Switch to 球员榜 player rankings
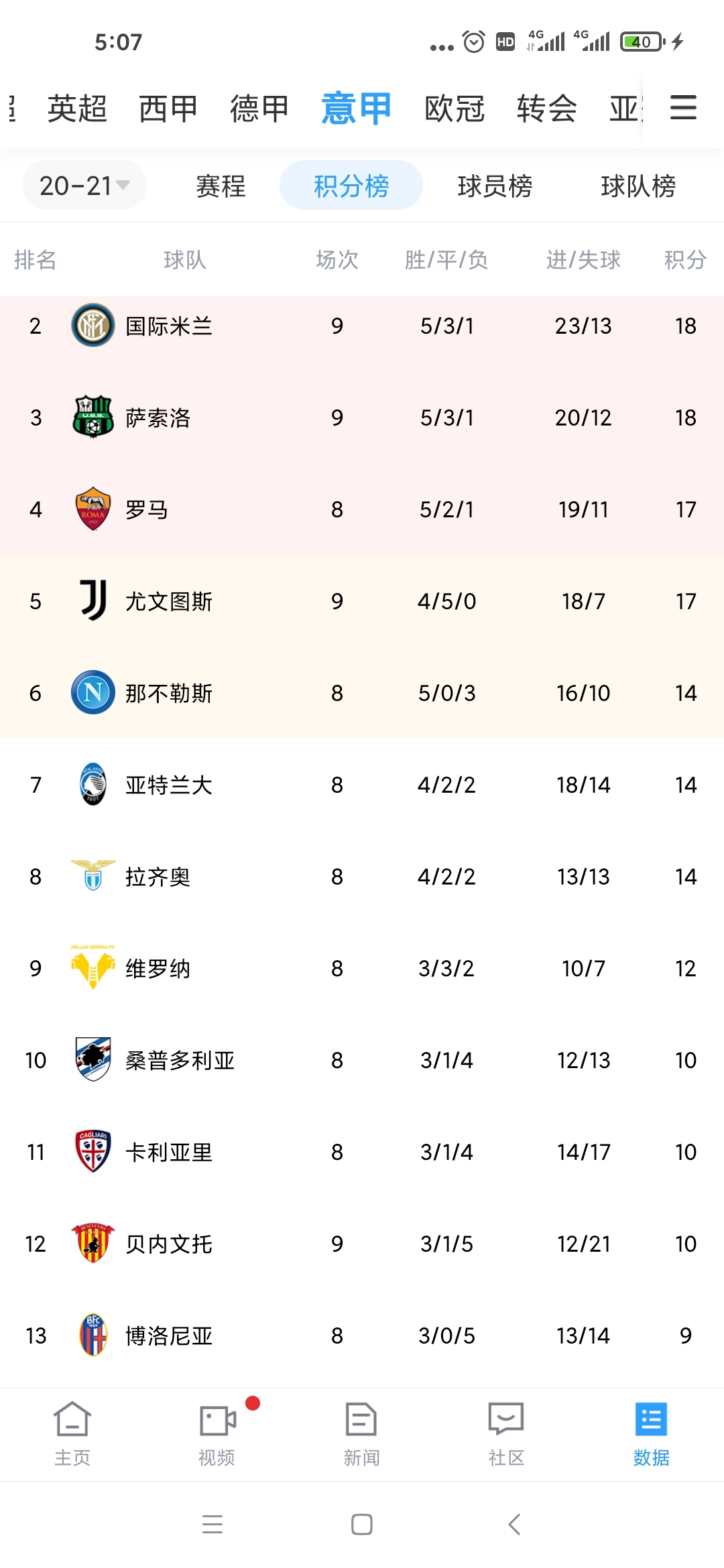The image size is (724, 1568). [495, 186]
